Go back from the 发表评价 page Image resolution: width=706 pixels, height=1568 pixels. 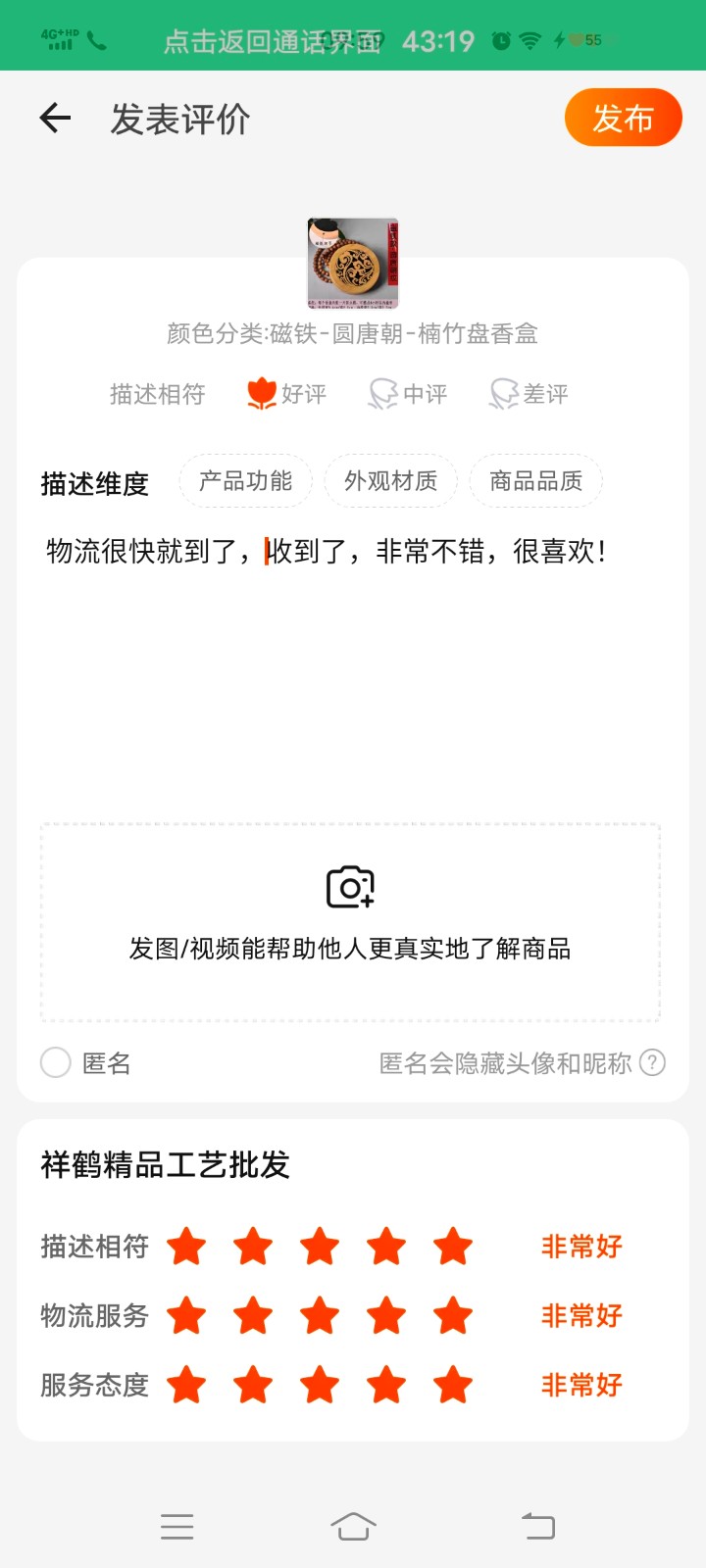[55, 119]
